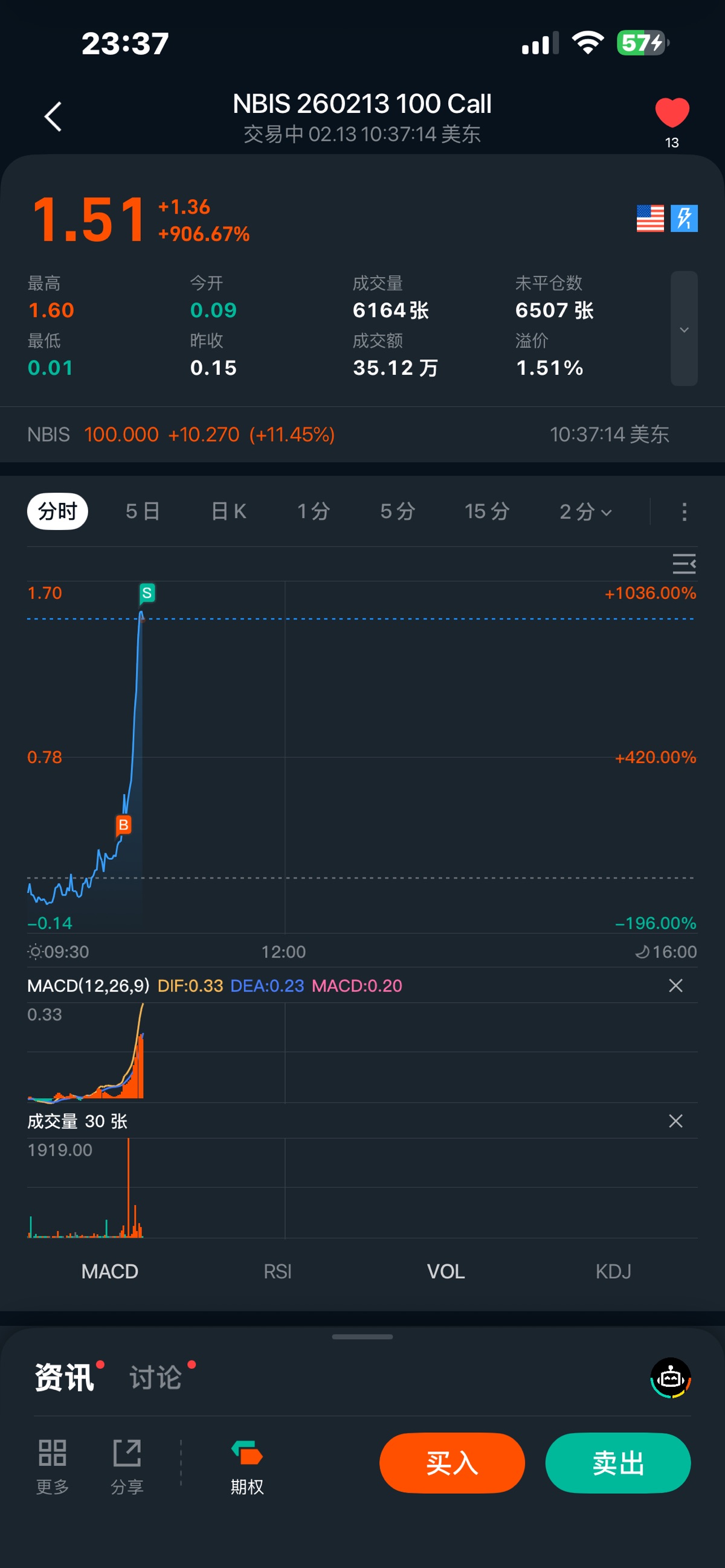Switch to the 5日 chart tab
Screen dimensions: 725x1568
point(143,511)
